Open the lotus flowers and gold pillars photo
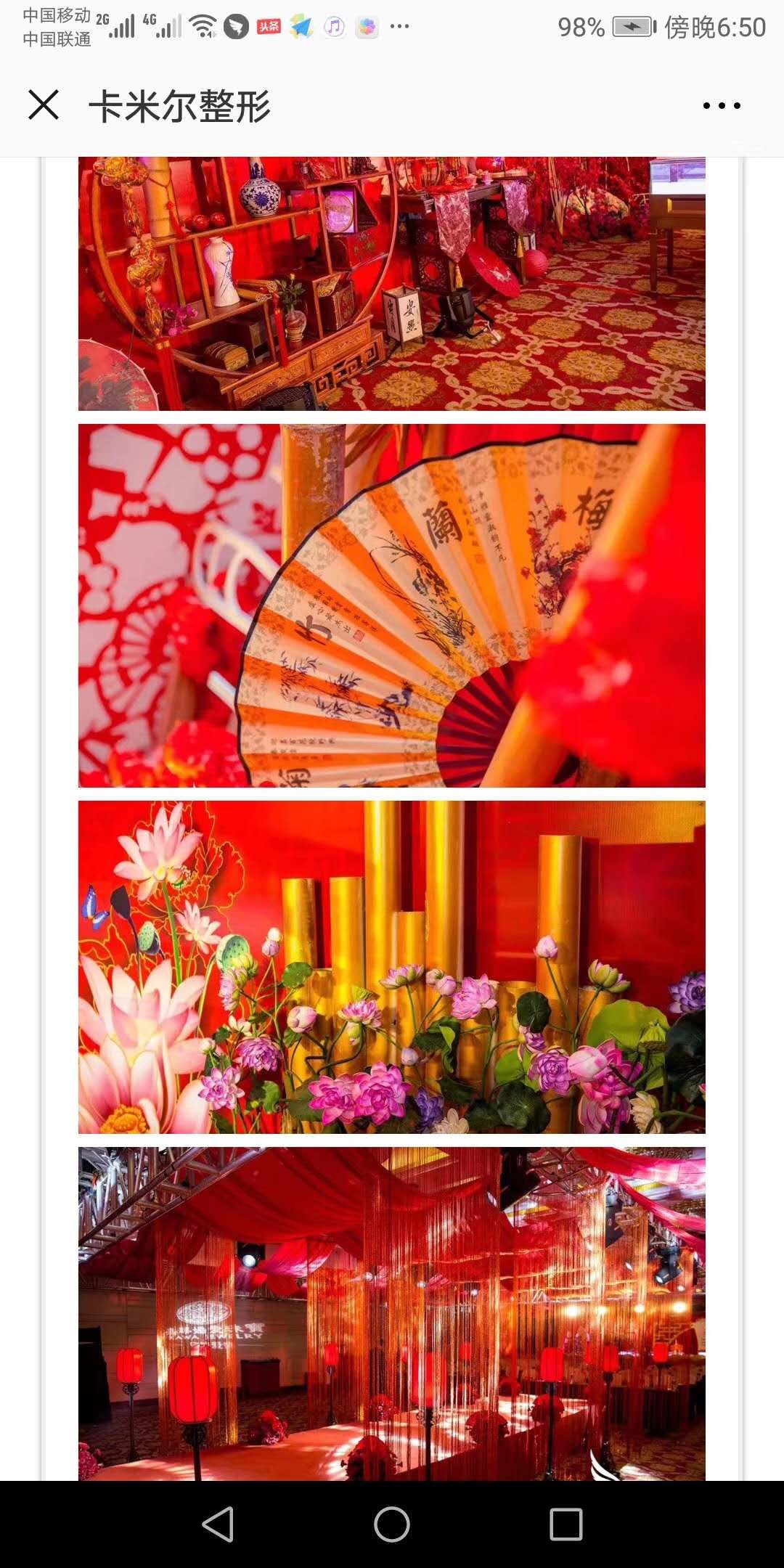The height and width of the screenshot is (1568, 784). pos(392,967)
